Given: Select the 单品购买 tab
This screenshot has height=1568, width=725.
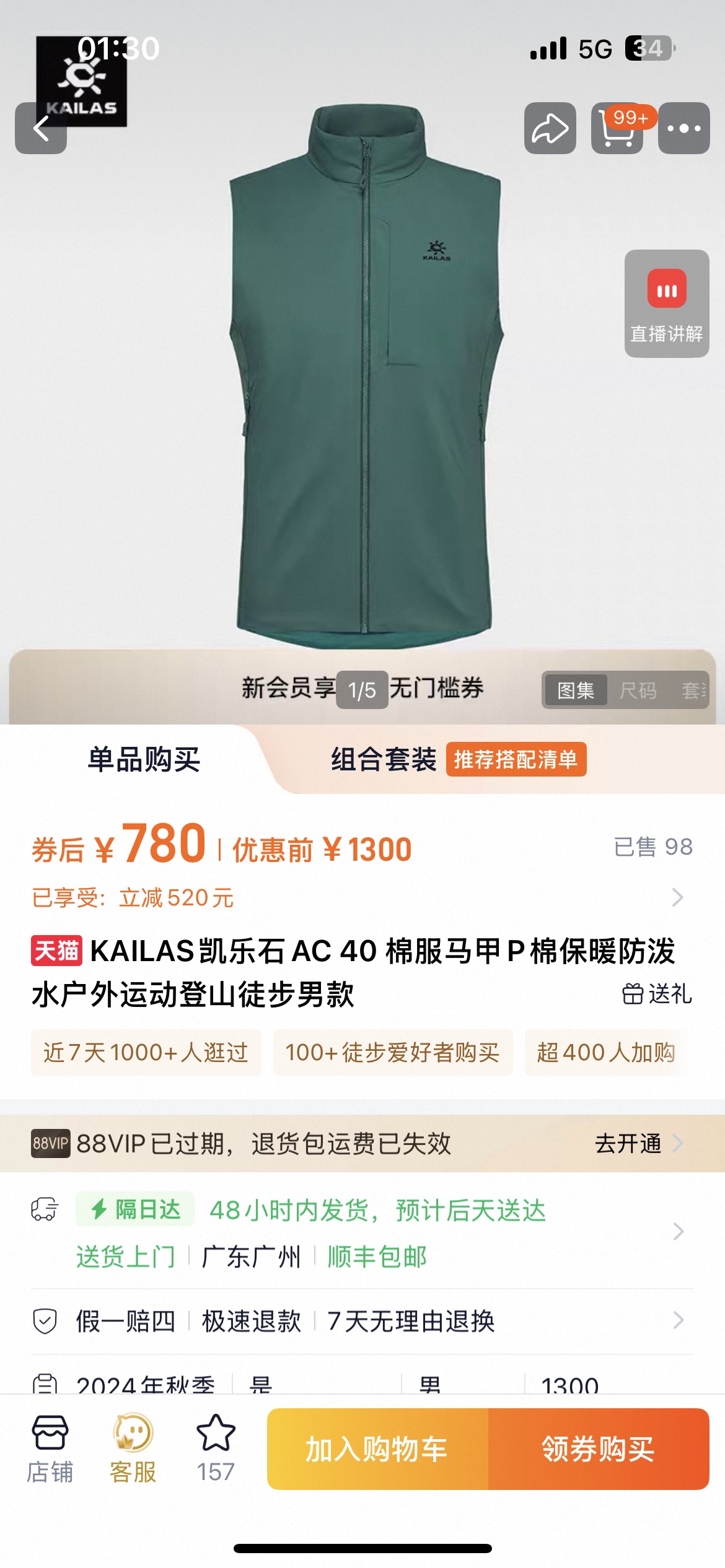Looking at the screenshot, I should pyautogui.click(x=144, y=760).
